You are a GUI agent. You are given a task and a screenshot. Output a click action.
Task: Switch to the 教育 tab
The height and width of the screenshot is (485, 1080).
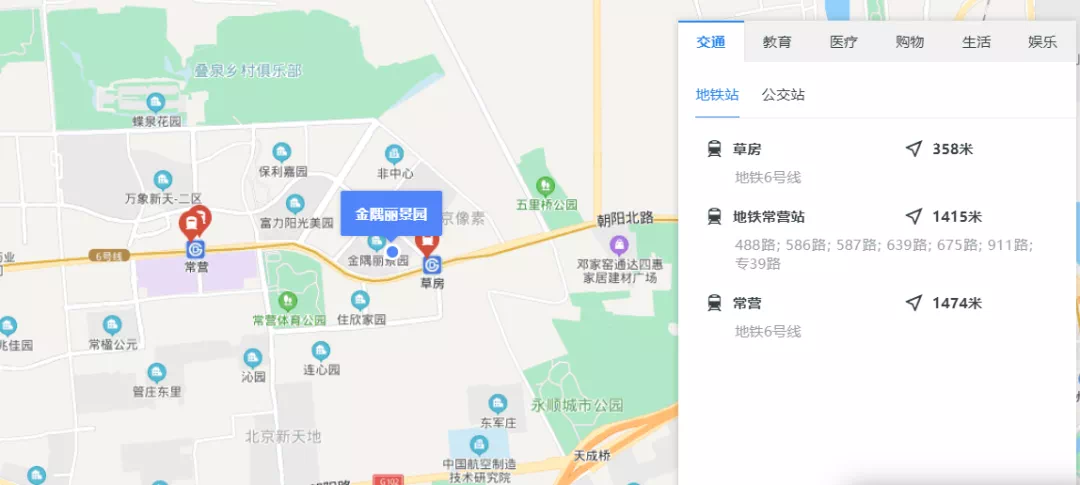point(777,42)
